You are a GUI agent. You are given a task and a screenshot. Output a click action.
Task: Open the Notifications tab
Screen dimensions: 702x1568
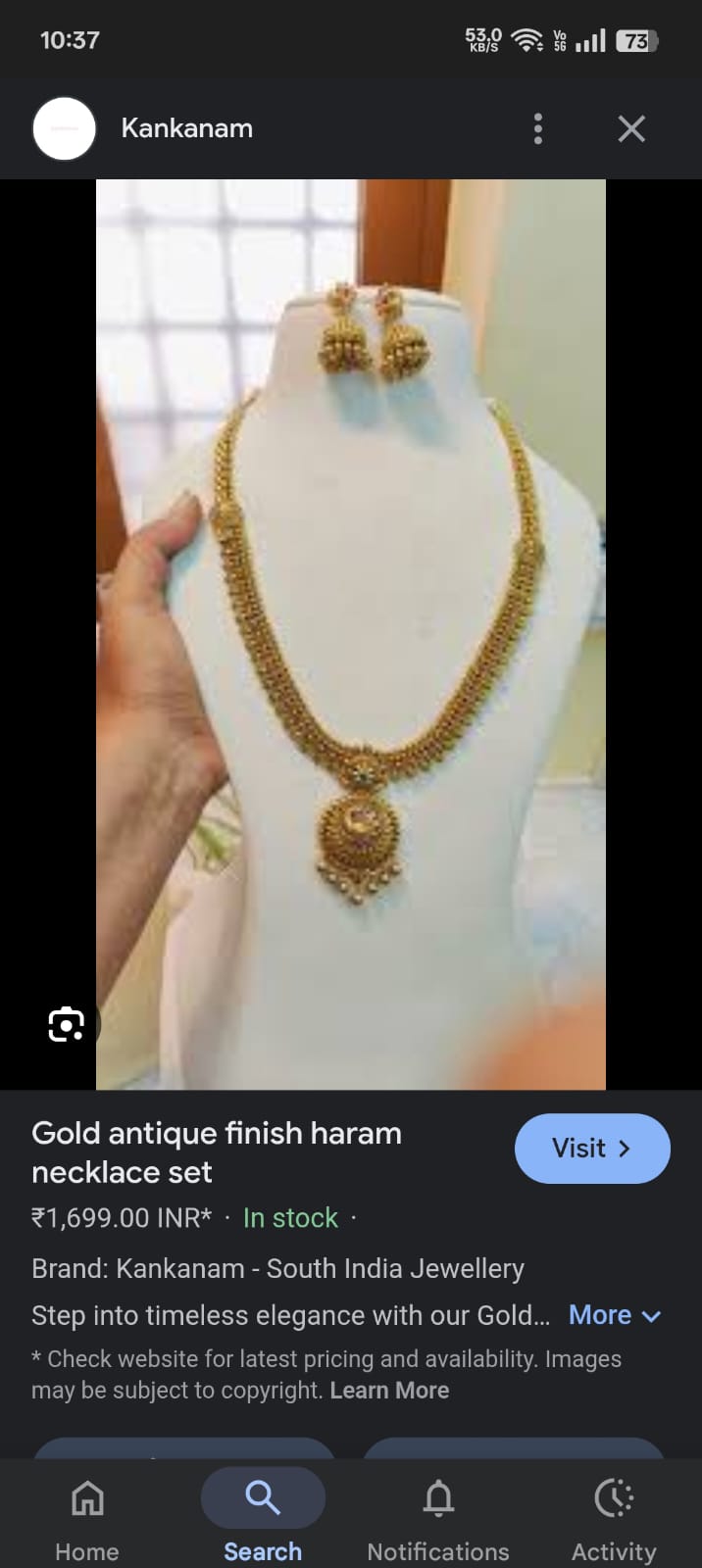tap(438, 1514)
